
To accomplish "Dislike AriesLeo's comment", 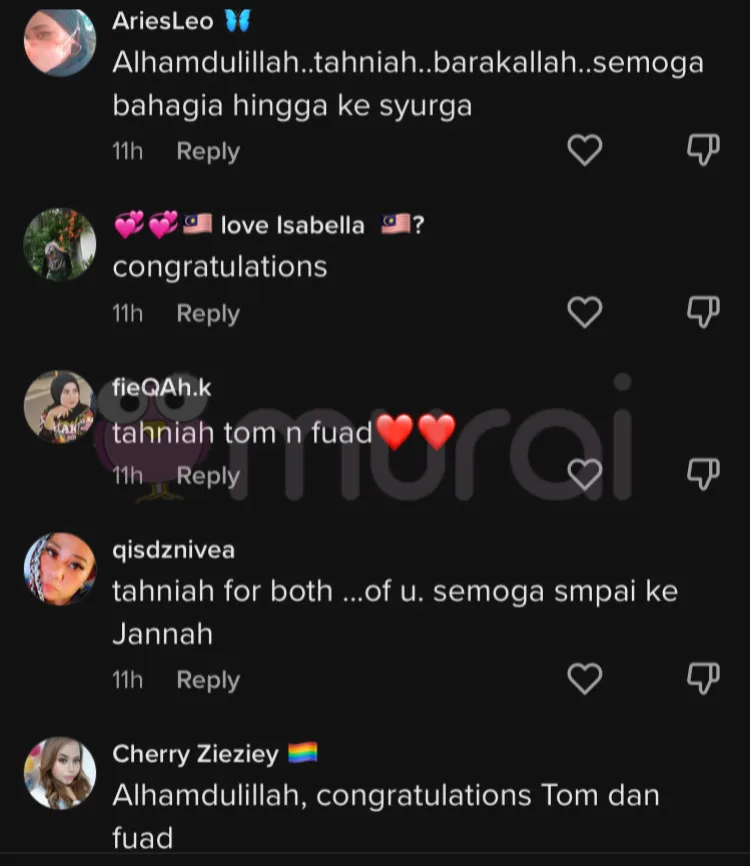I will pos(704,150).
